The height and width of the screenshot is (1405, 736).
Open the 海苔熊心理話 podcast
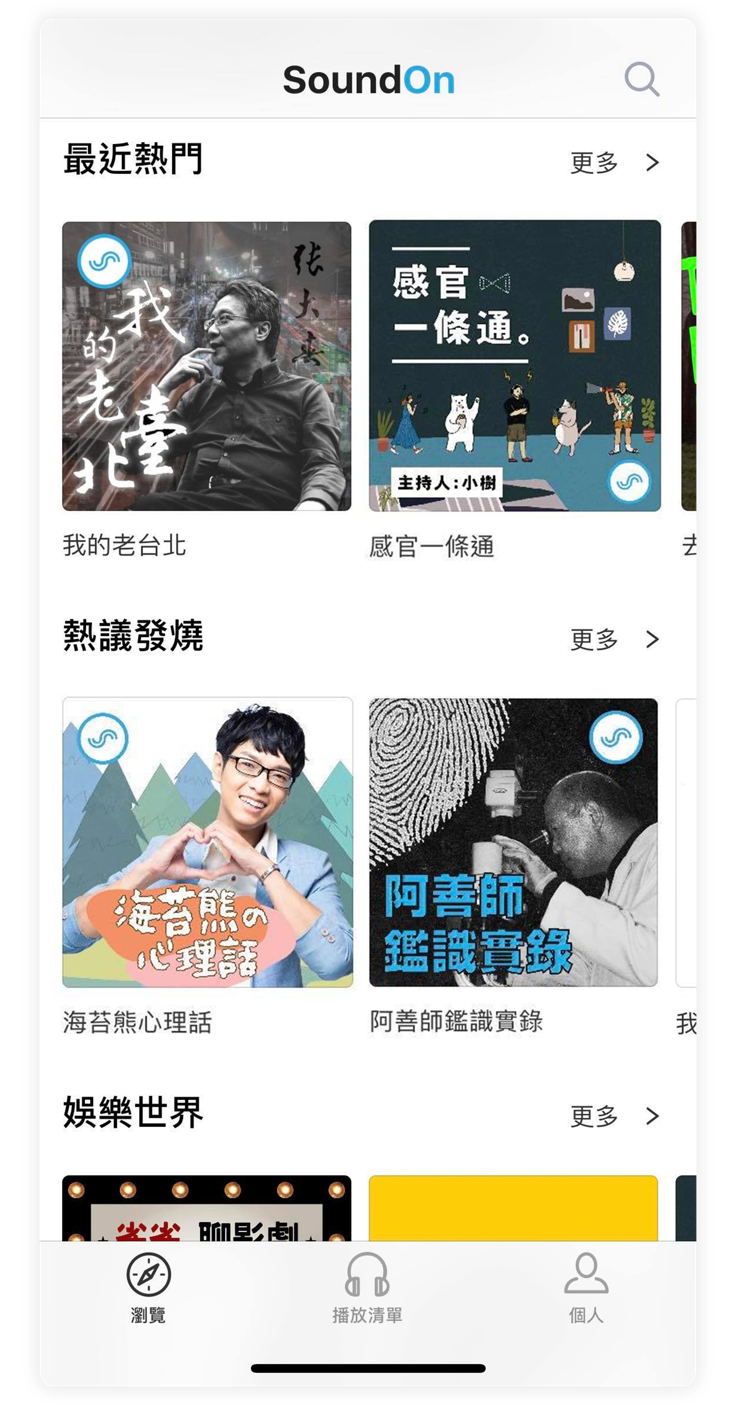point(207,843)
